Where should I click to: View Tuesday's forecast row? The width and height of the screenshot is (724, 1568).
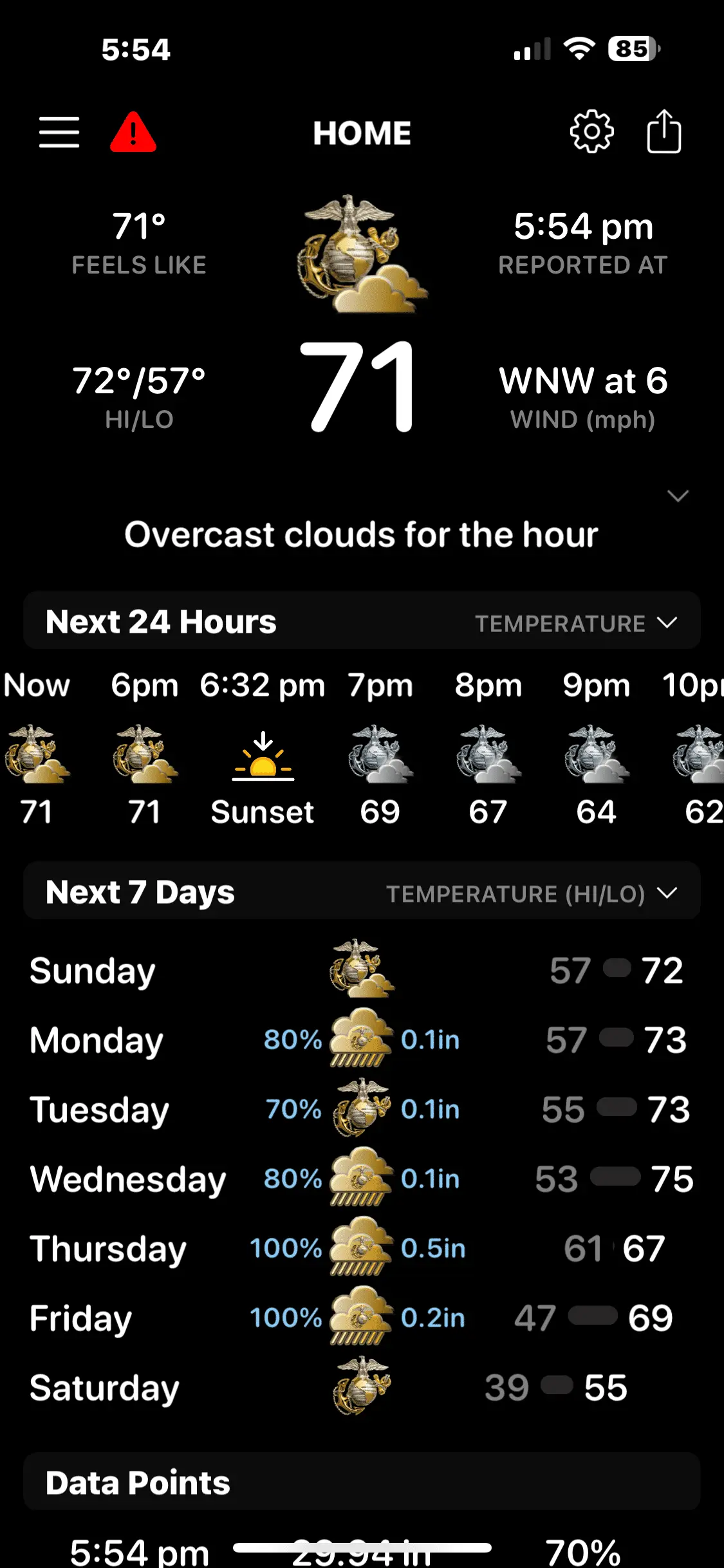pyautogui.click(x=360, y=1109)
